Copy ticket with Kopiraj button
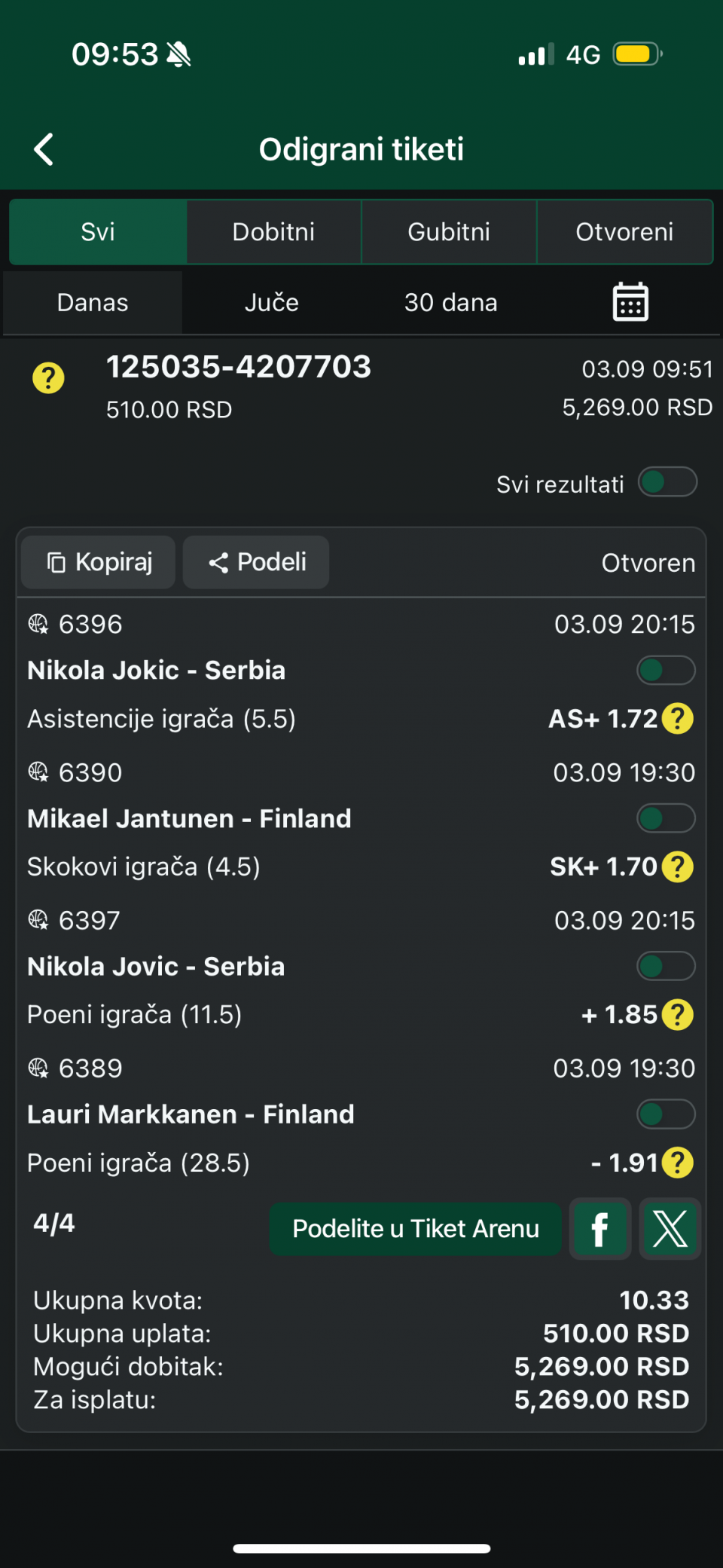The height and width of the screenshot is (1568, 723). 99,562
